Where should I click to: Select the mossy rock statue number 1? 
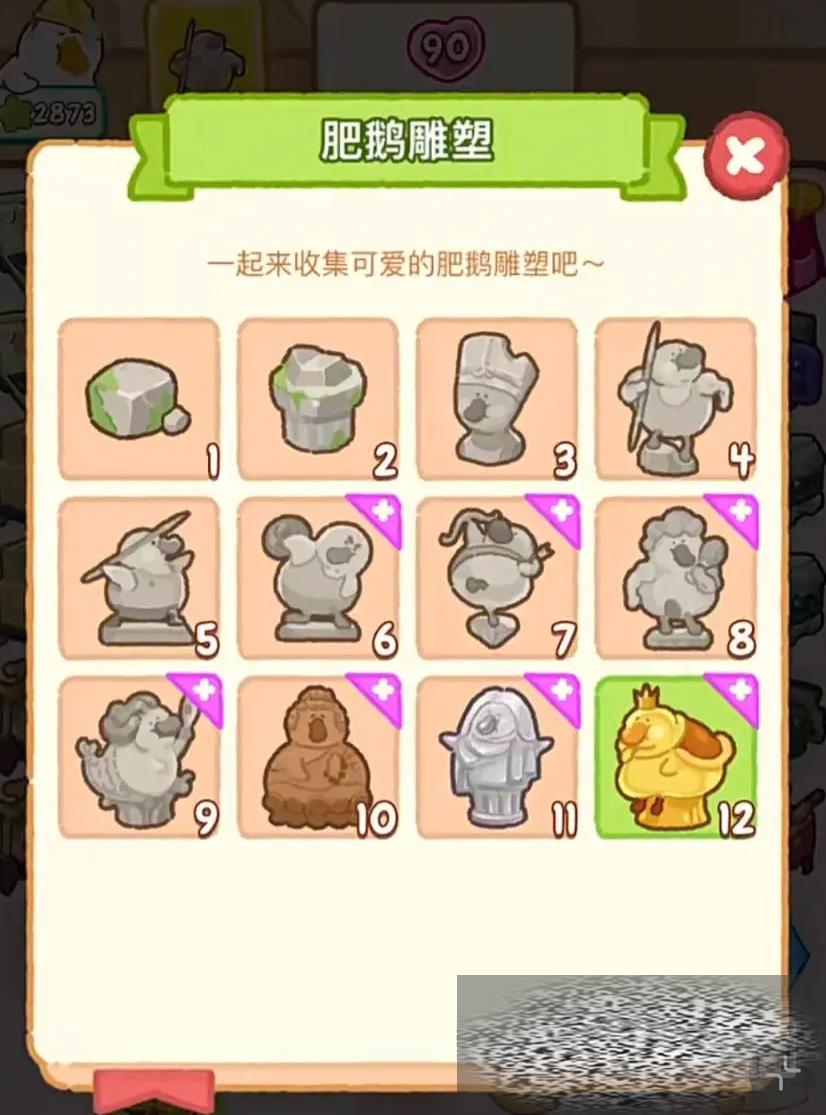[138, 399]
